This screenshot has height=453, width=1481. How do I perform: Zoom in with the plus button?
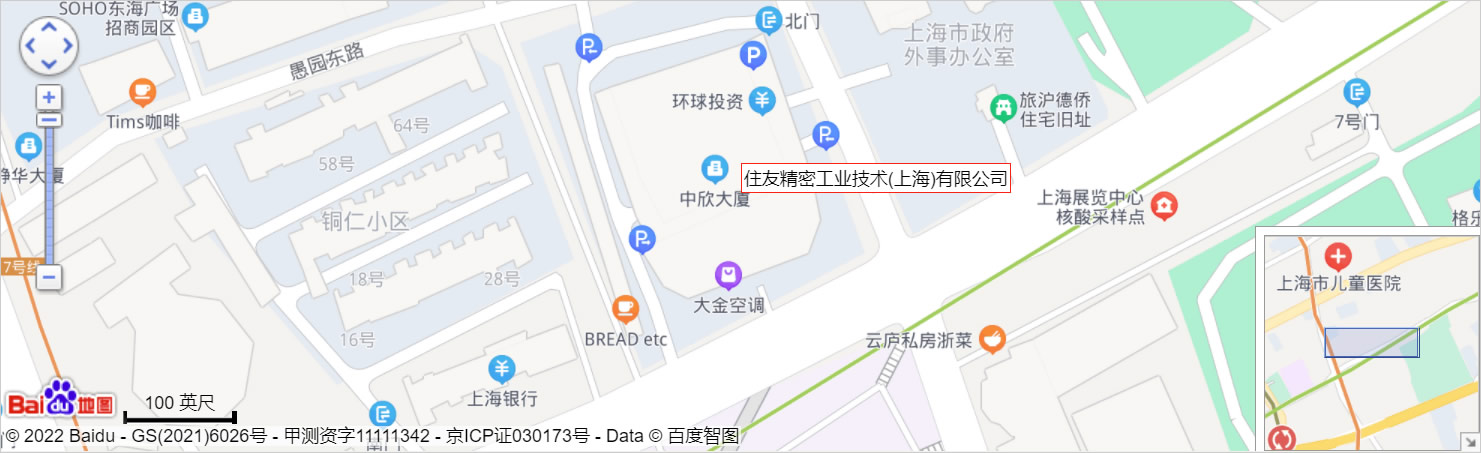point(49,98)
